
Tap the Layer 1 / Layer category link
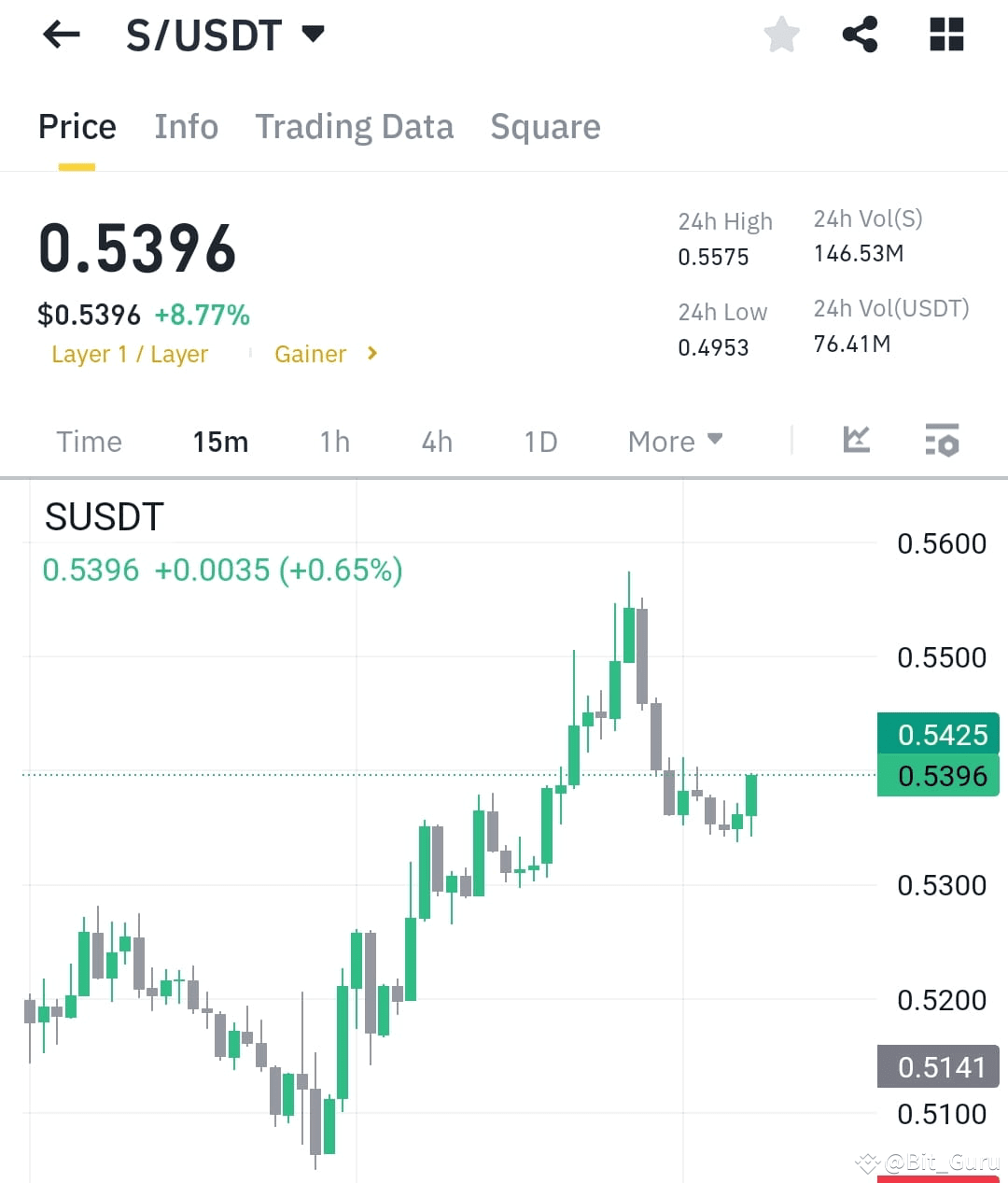tap(130, 354)
